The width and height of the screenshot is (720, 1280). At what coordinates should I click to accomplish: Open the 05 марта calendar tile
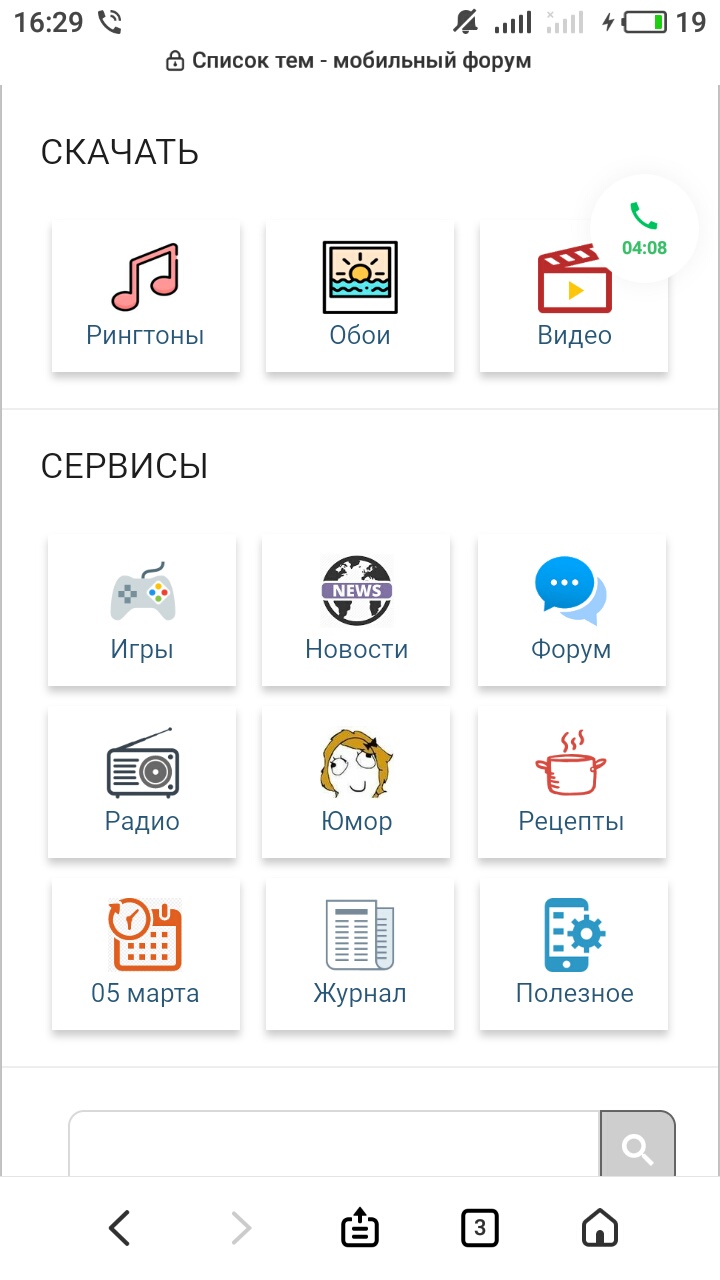[146, 954]
